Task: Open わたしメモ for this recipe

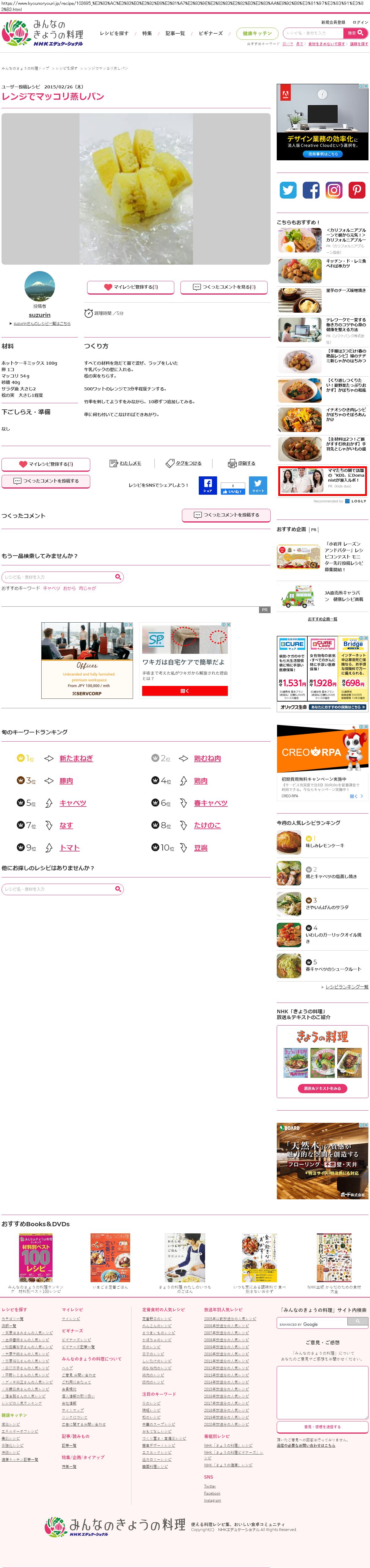Action: pos(125,463)
